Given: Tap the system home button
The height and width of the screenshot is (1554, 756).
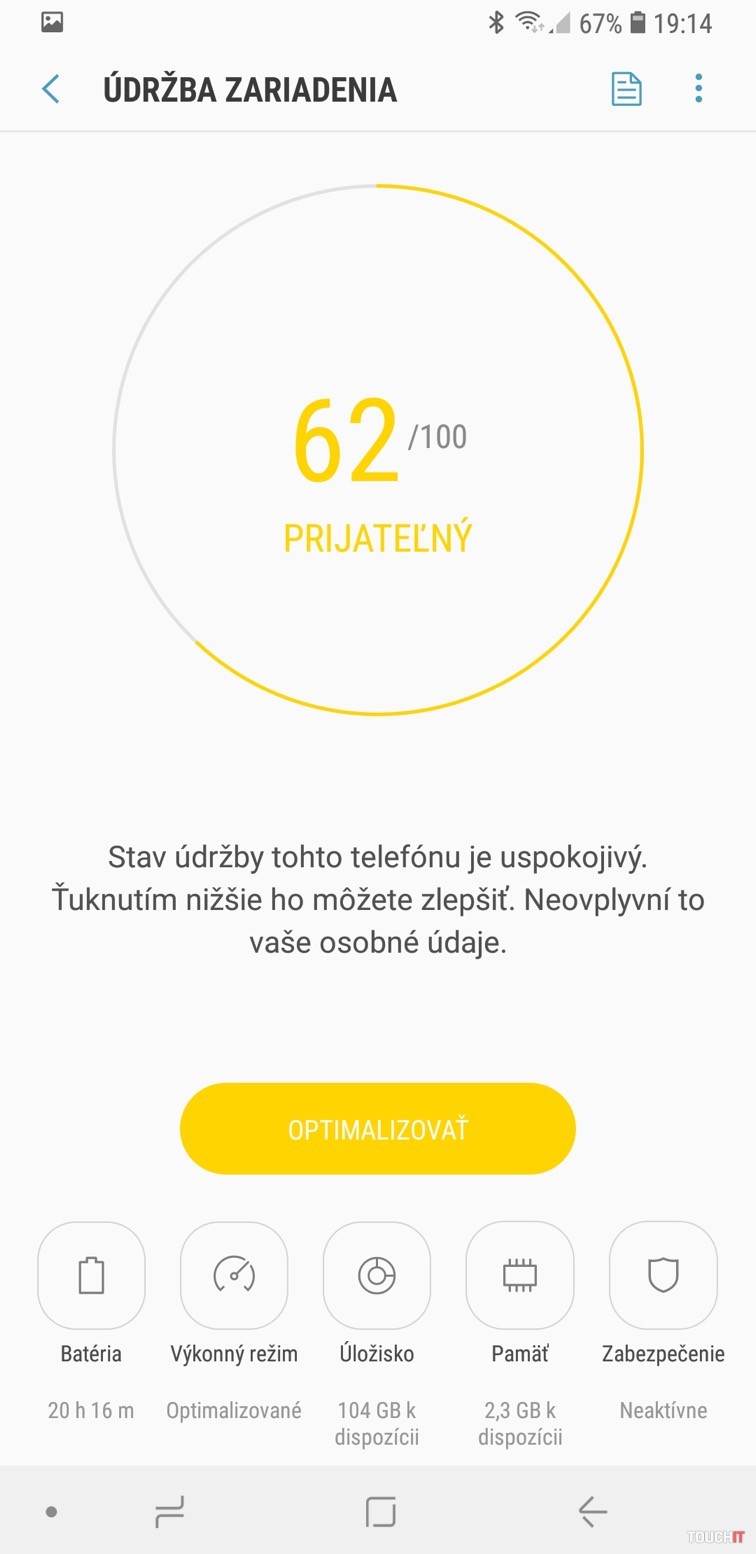Looking at the screenshot, I should [x=380, y=1511].
